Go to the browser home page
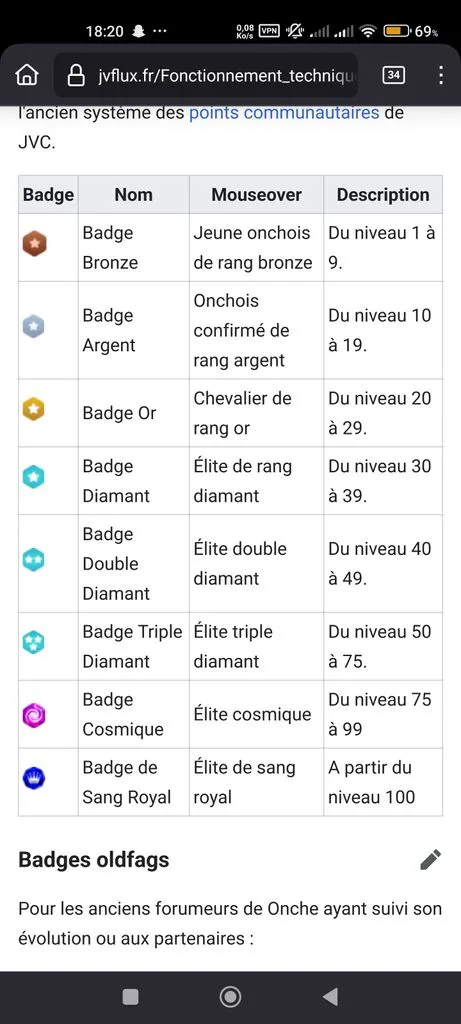 coord(27,75)
